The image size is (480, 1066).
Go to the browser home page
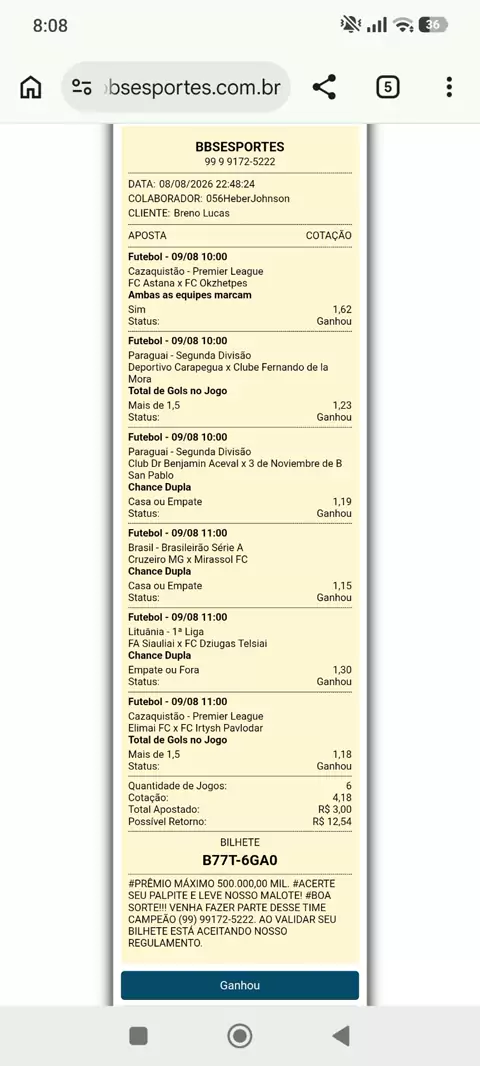31,87
